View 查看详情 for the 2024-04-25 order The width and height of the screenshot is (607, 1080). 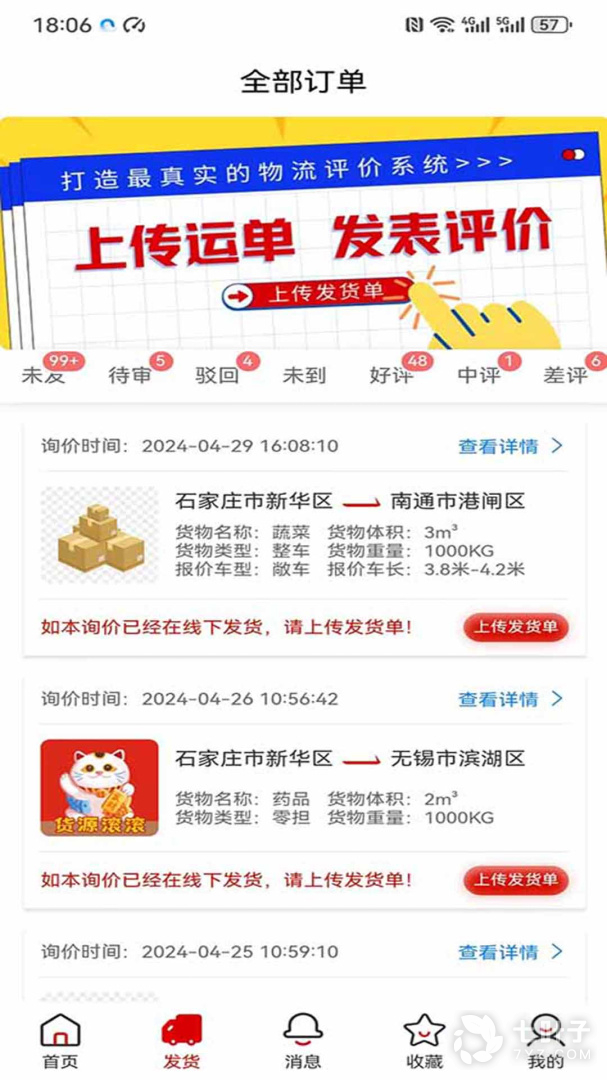pyautogui.click(x=510, y=951)
